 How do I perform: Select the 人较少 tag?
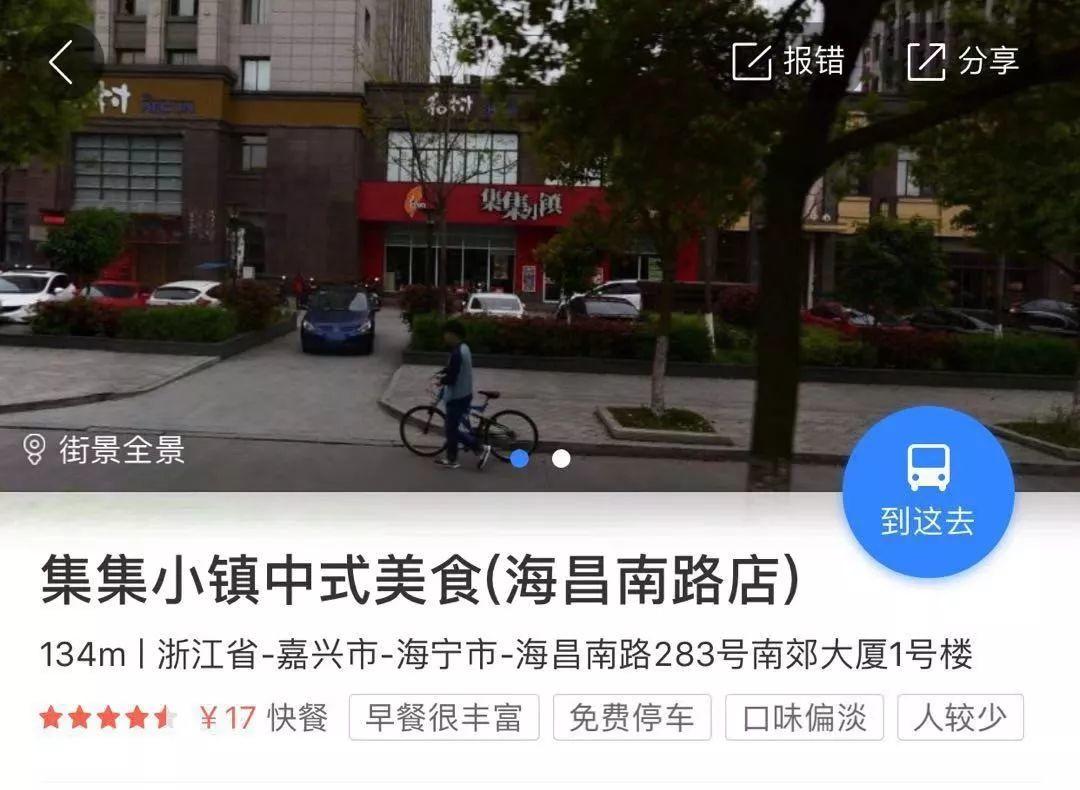pos(960,718)
